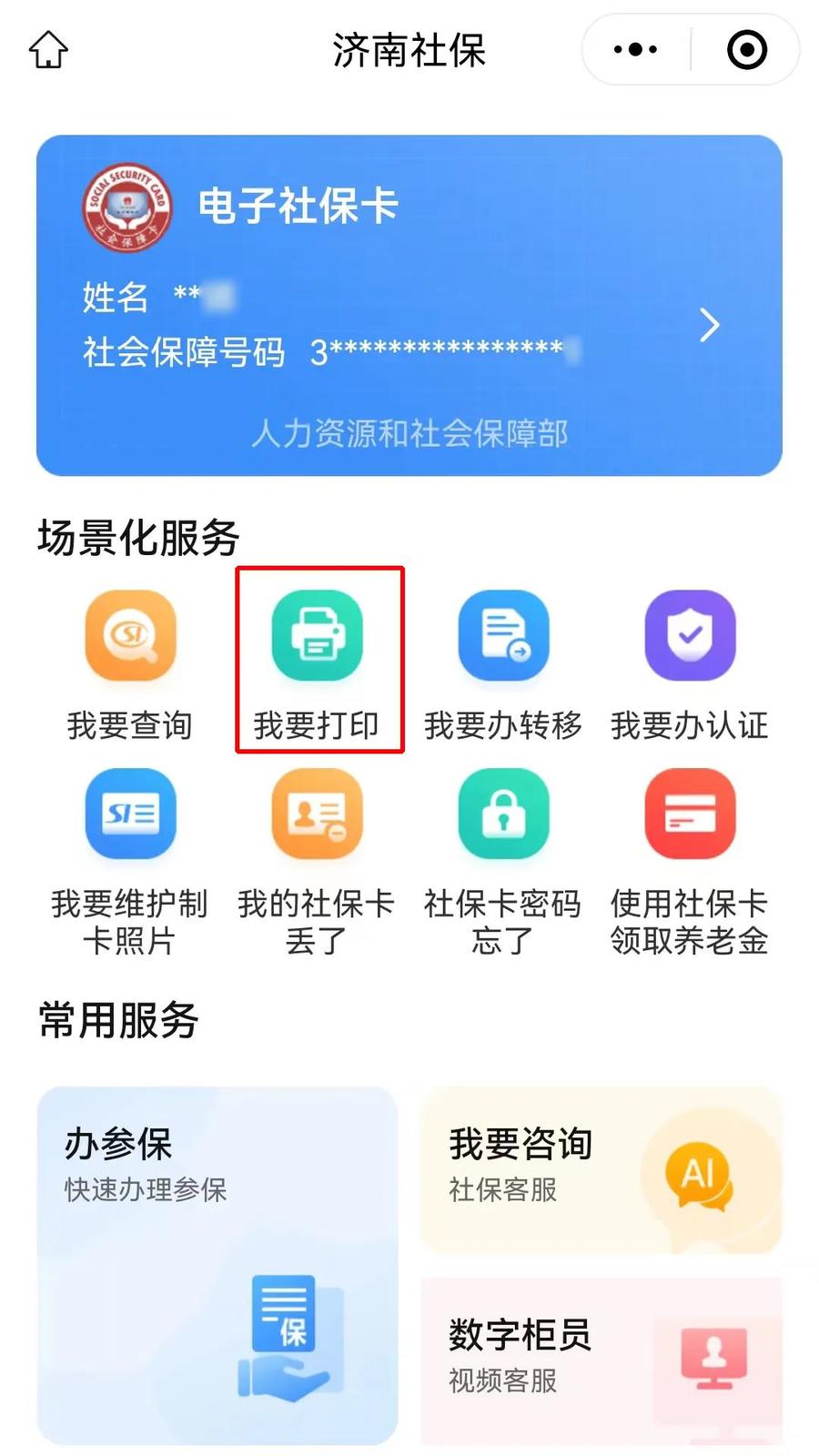Go to the home page icon

48,50
